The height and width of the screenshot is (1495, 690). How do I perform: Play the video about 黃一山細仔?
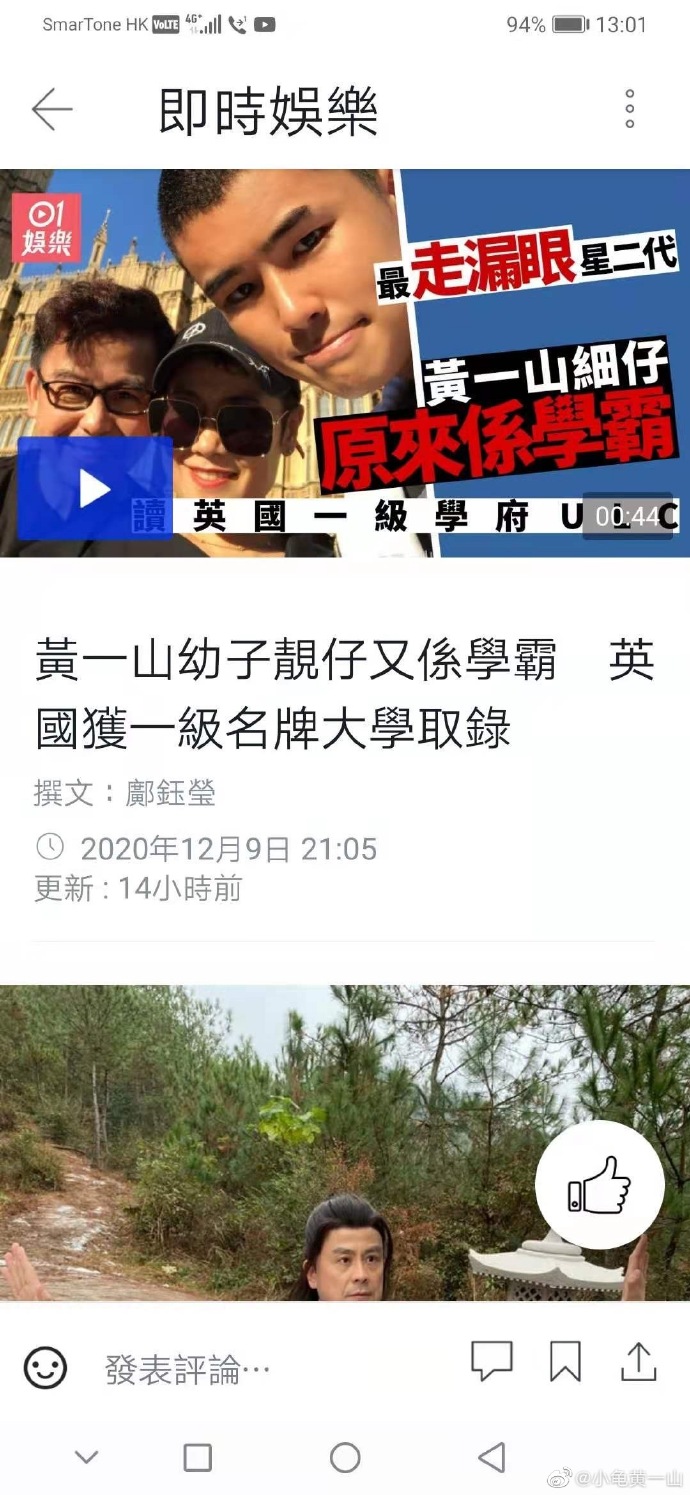tap(95, 489)
